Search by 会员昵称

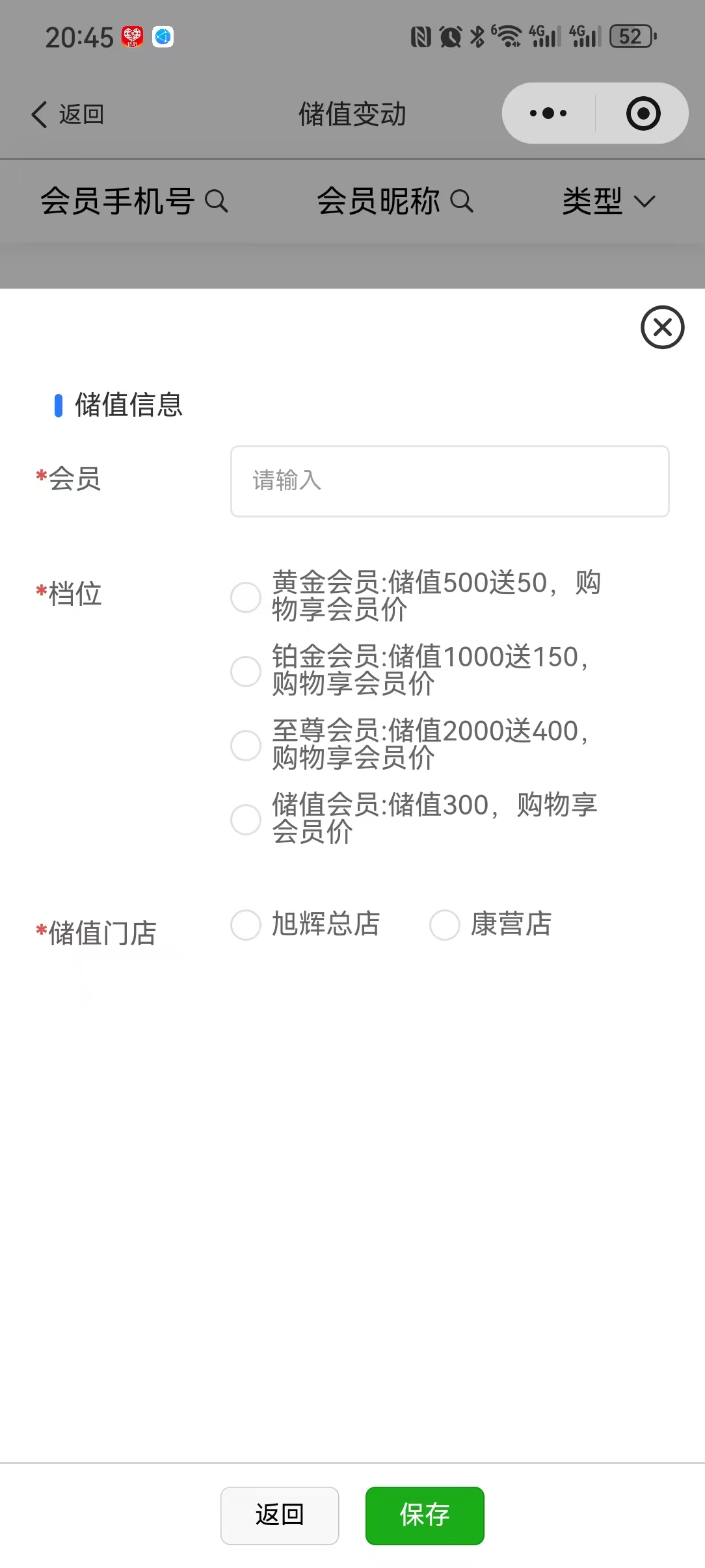[394, 201]
